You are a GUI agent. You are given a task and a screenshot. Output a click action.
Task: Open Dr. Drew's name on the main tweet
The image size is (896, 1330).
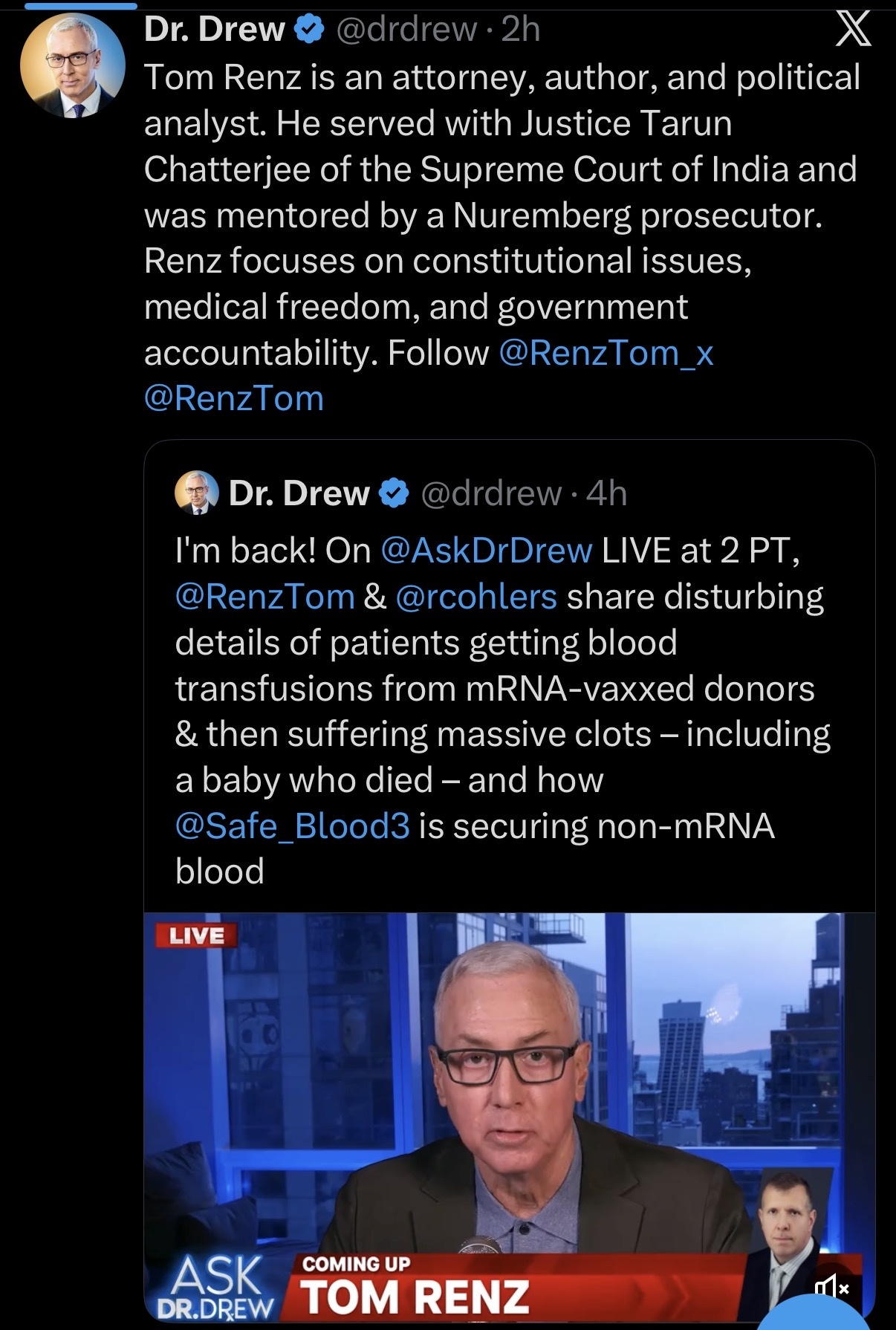(214, 30)
